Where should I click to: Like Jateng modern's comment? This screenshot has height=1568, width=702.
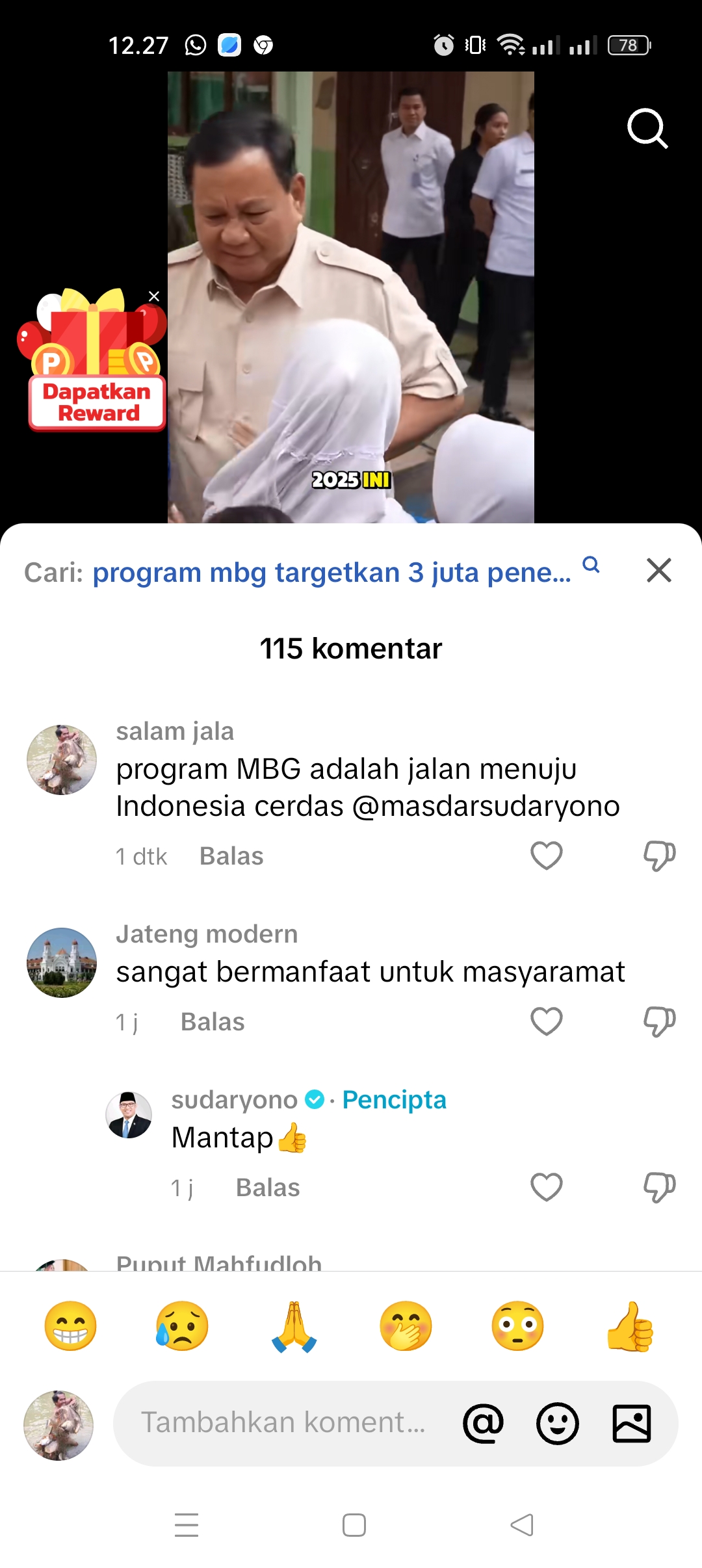click(546, 1021)
